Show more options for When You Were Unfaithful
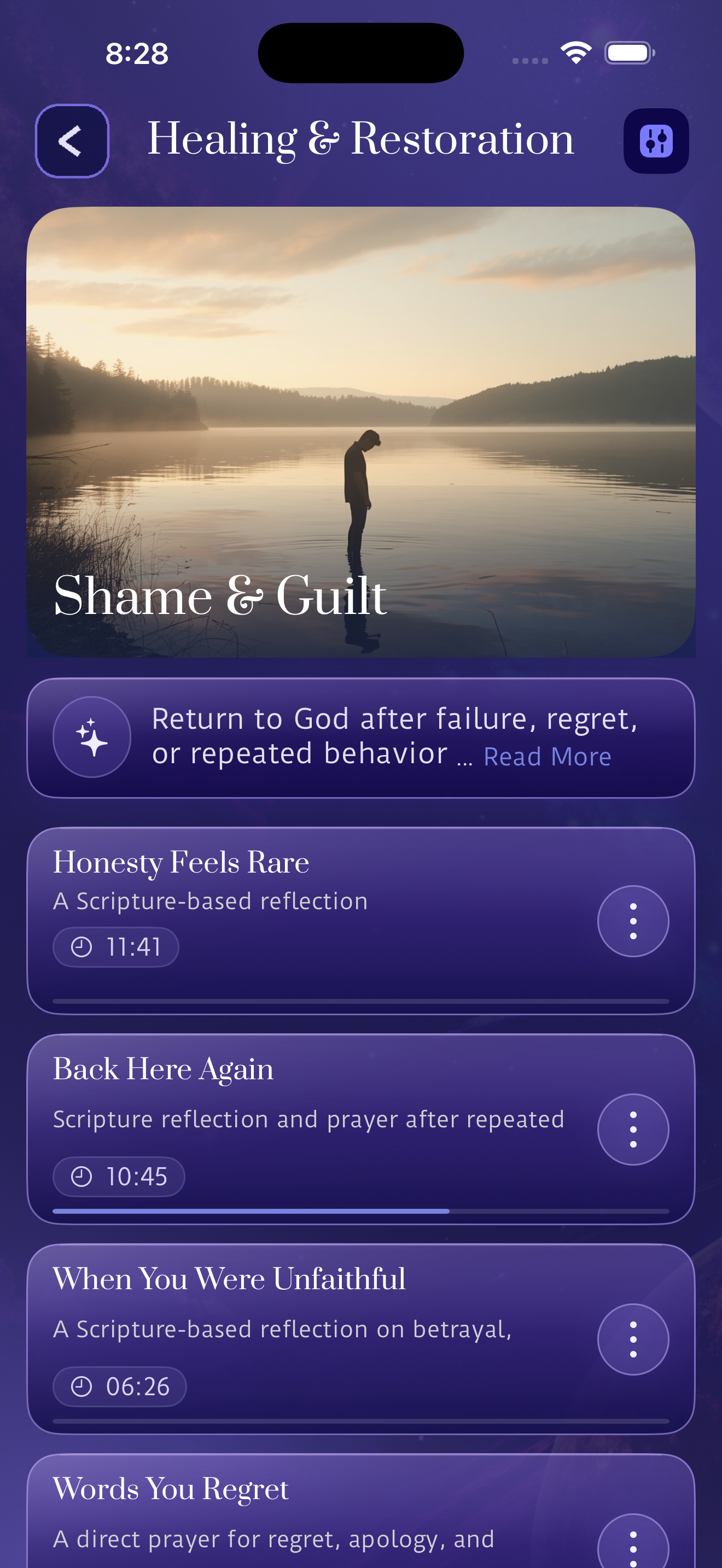This screenshot has width=722, height=1568. click(633, 1339)
